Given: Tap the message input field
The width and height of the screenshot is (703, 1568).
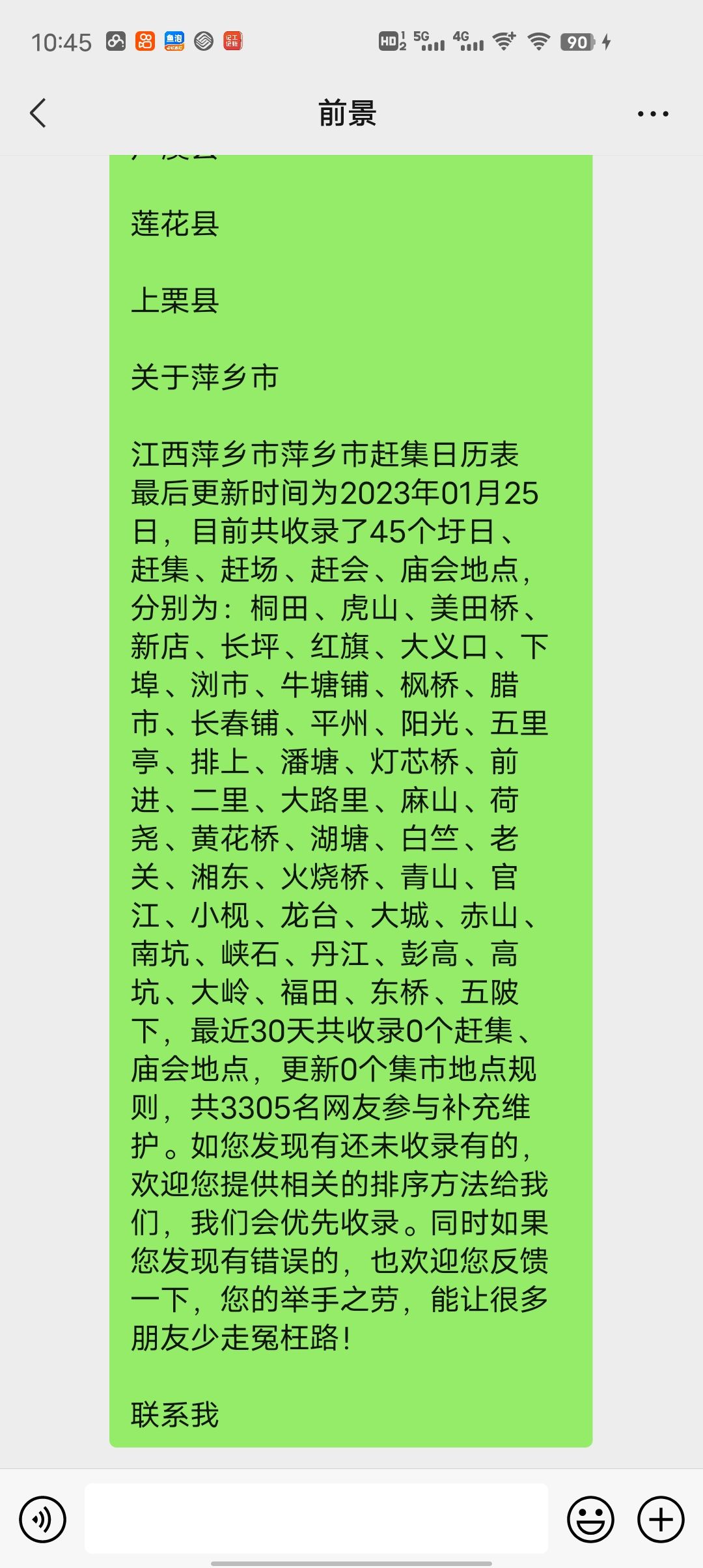Looking at the screenshot, I should pos(316,1519).
